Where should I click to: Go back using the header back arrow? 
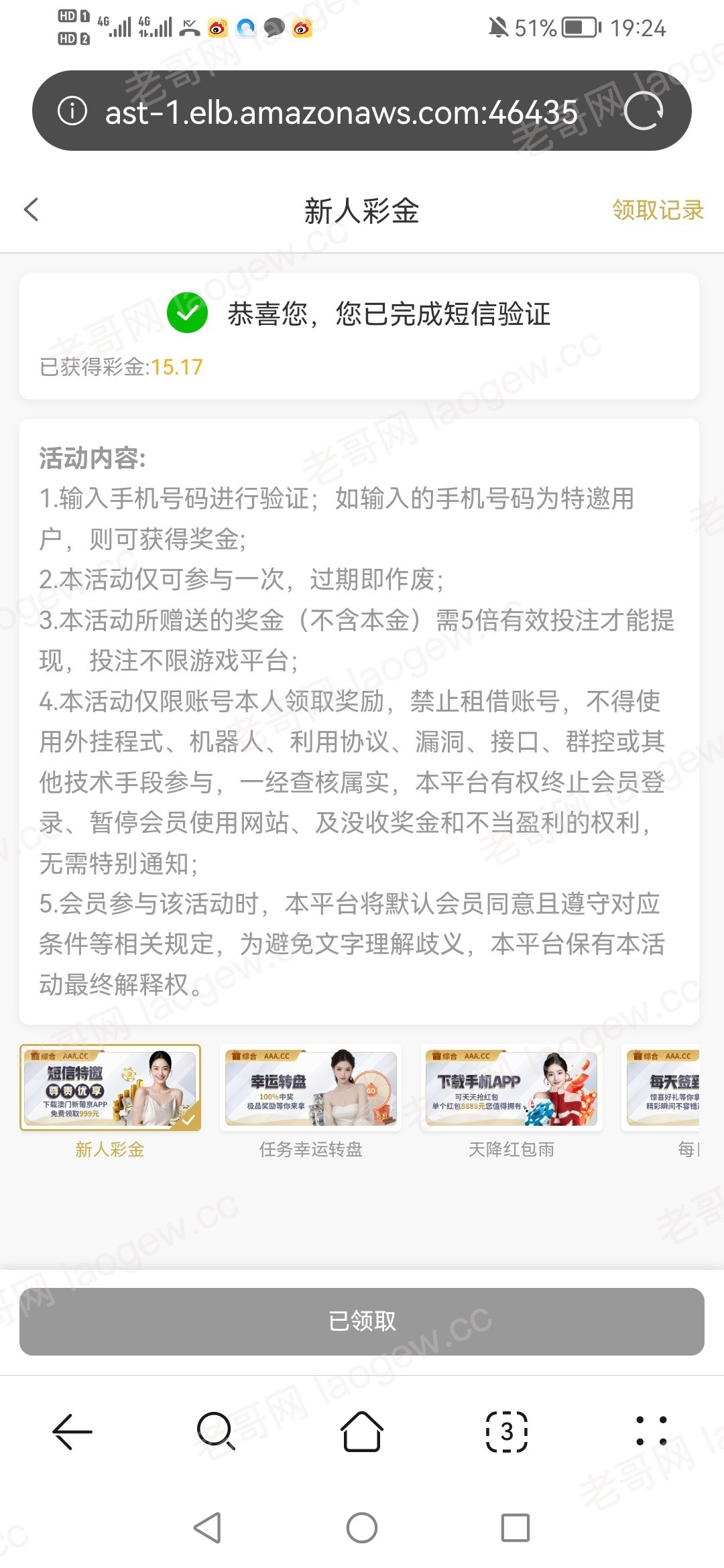click(32, 210)
